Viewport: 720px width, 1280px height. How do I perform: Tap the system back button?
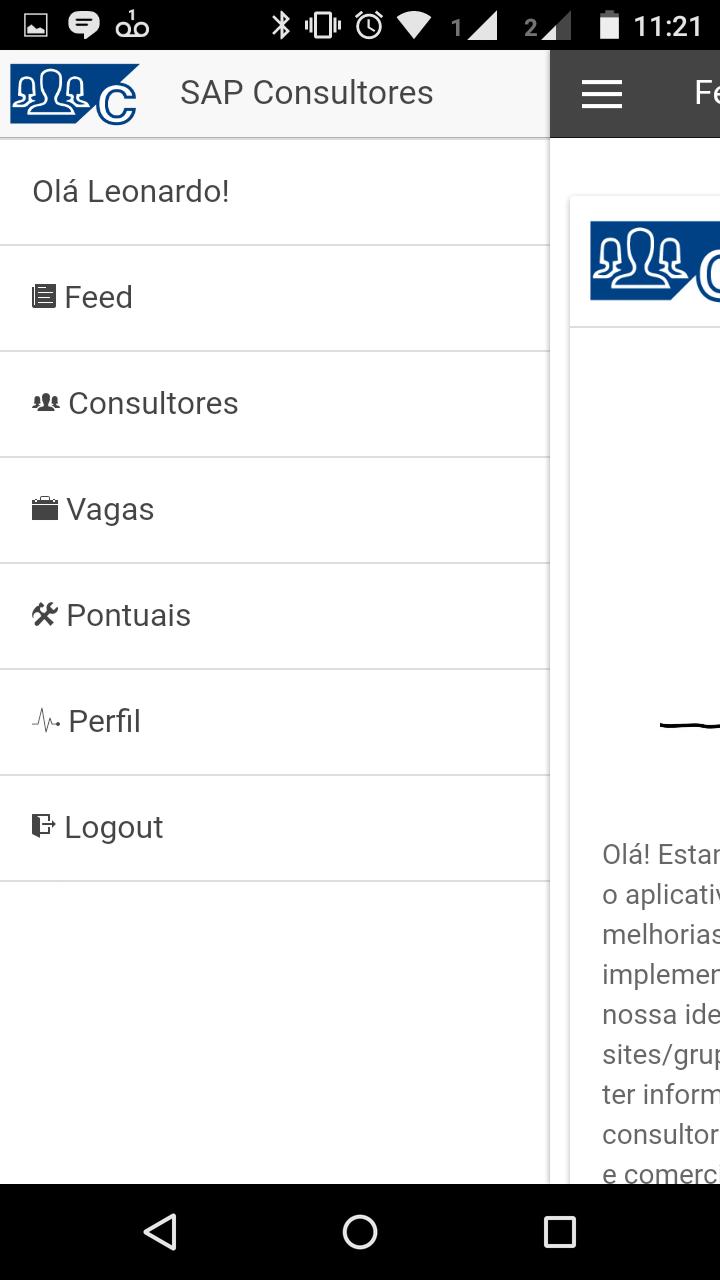point(160,1232)
